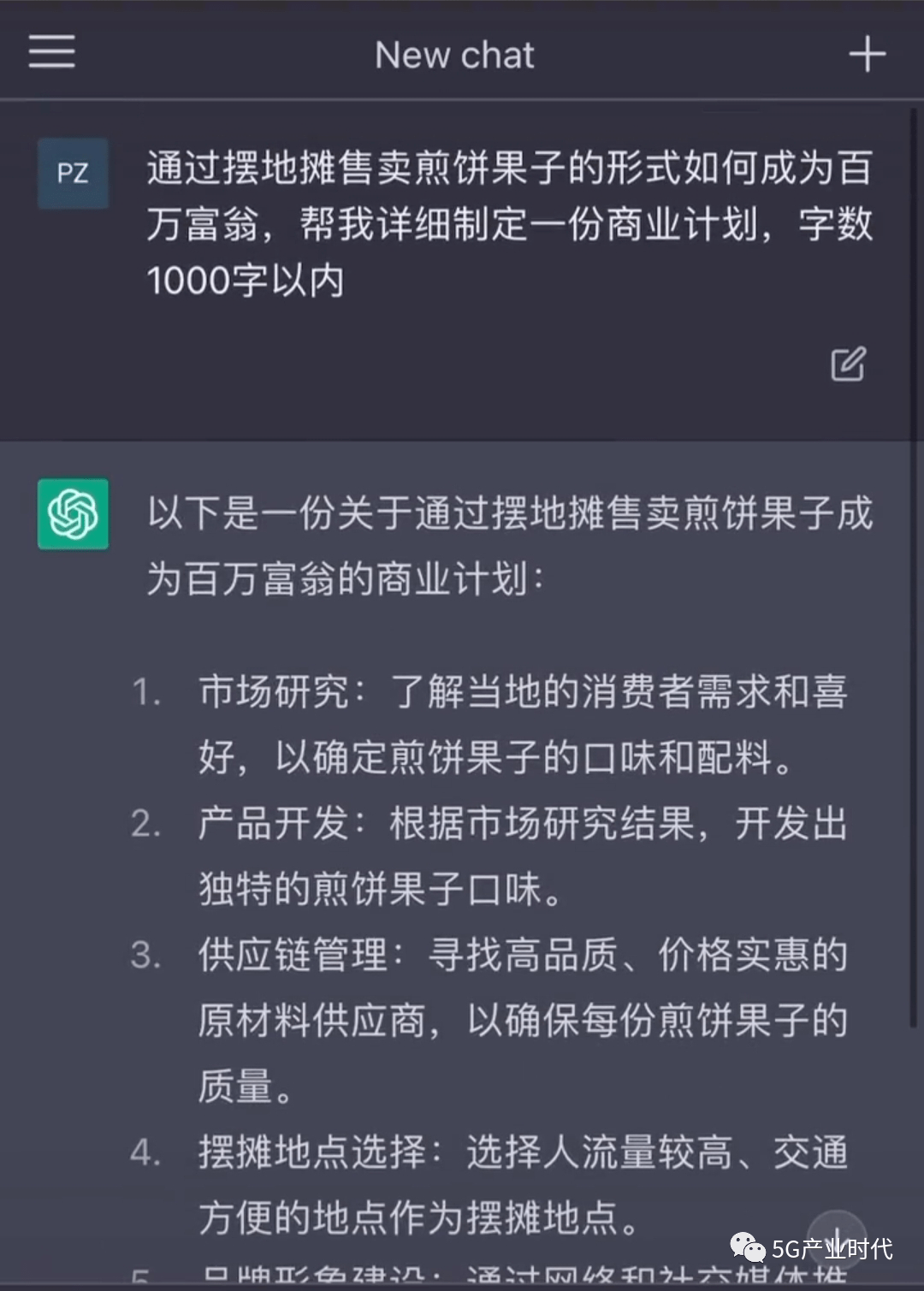The image size is (924, 1291).
Task: Open the hamburger sidebar menu
Action: point(52,52)
